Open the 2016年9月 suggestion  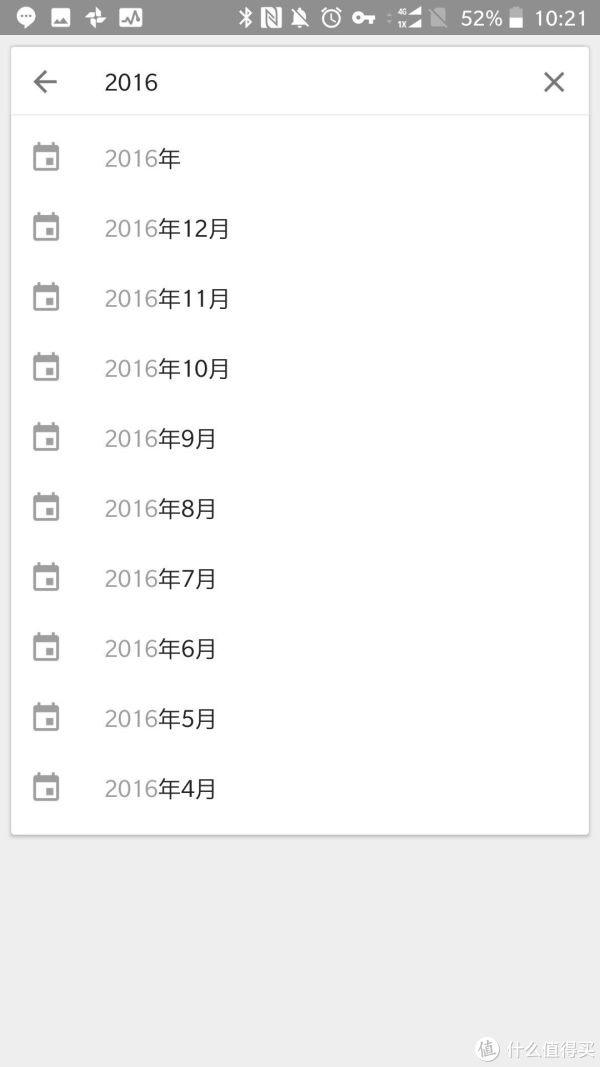(160, 439)
